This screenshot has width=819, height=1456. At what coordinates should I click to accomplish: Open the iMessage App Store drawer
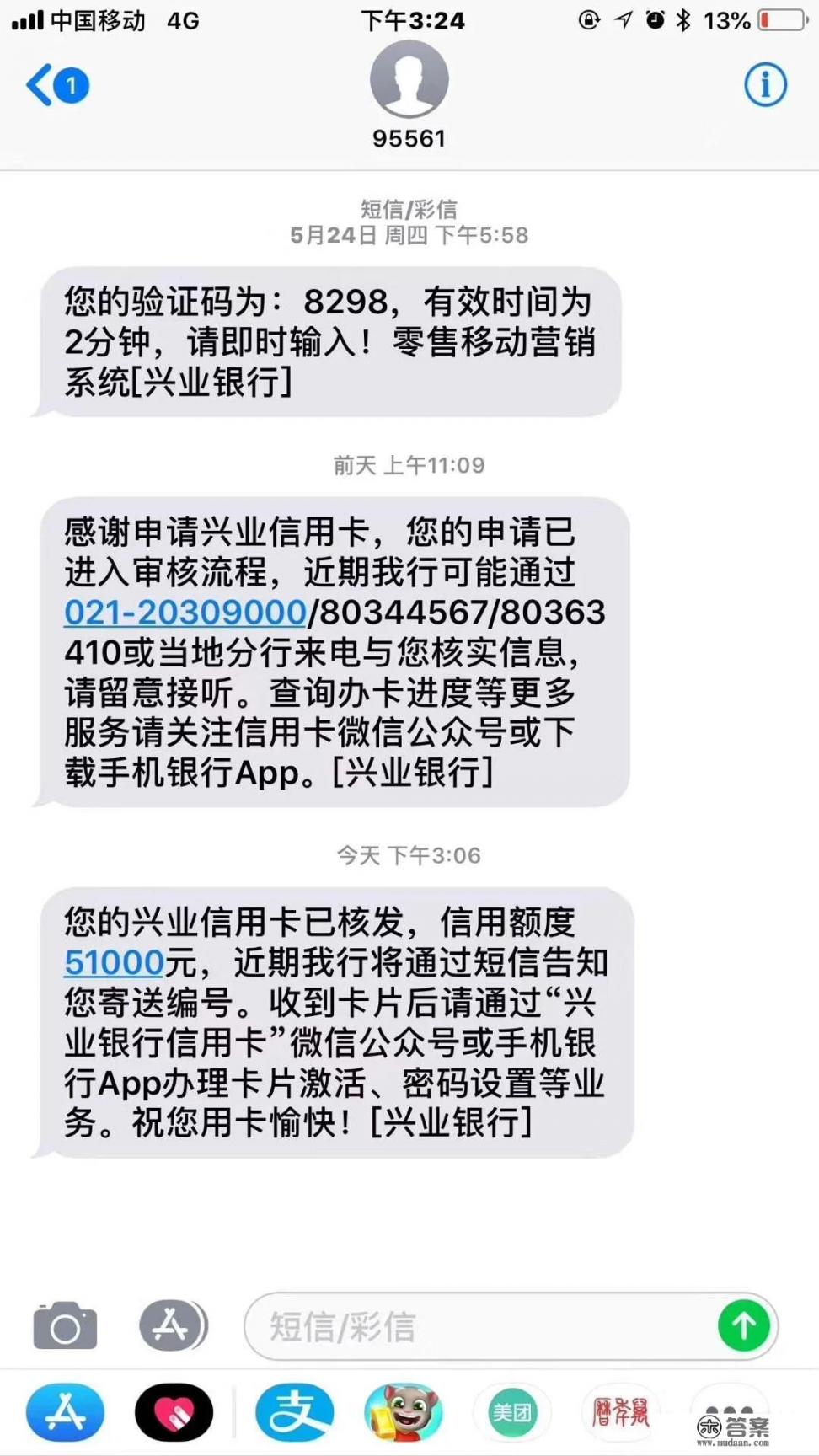pos(173,1325)
